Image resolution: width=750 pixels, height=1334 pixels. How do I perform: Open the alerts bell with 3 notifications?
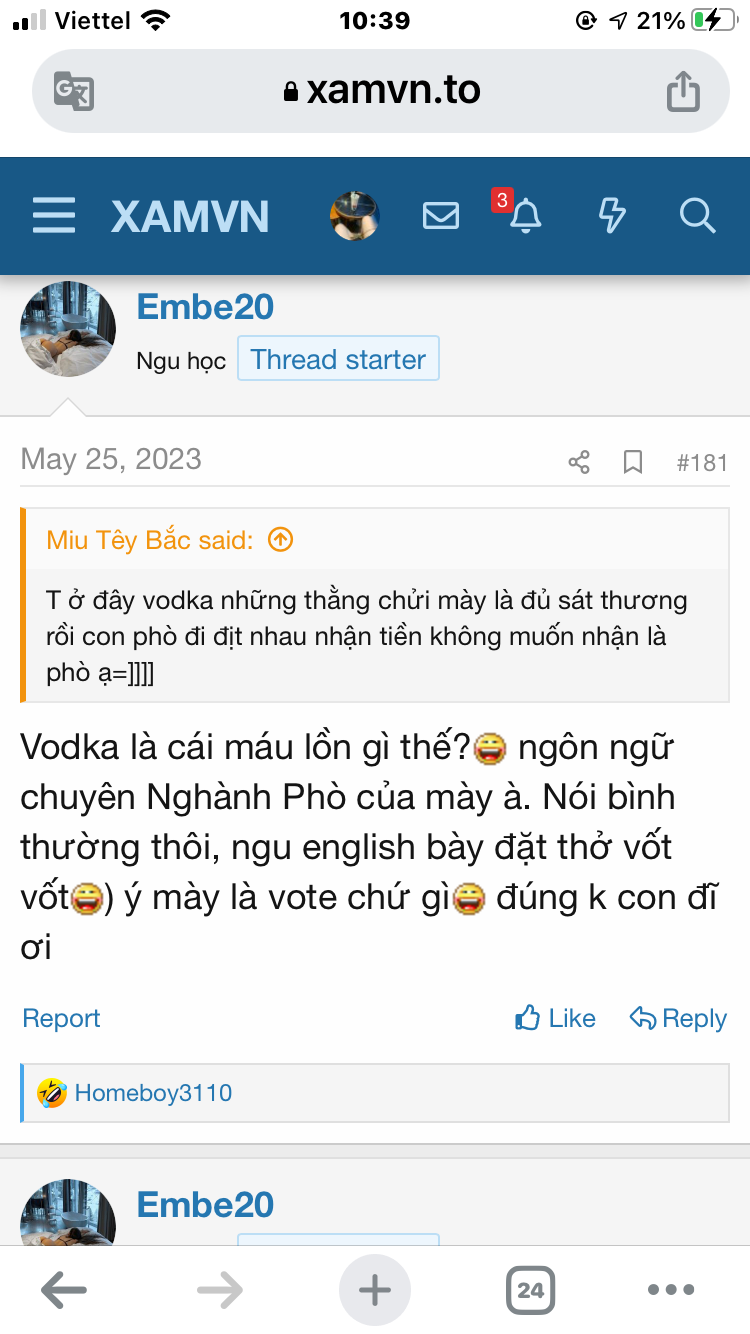click(524, 216)
